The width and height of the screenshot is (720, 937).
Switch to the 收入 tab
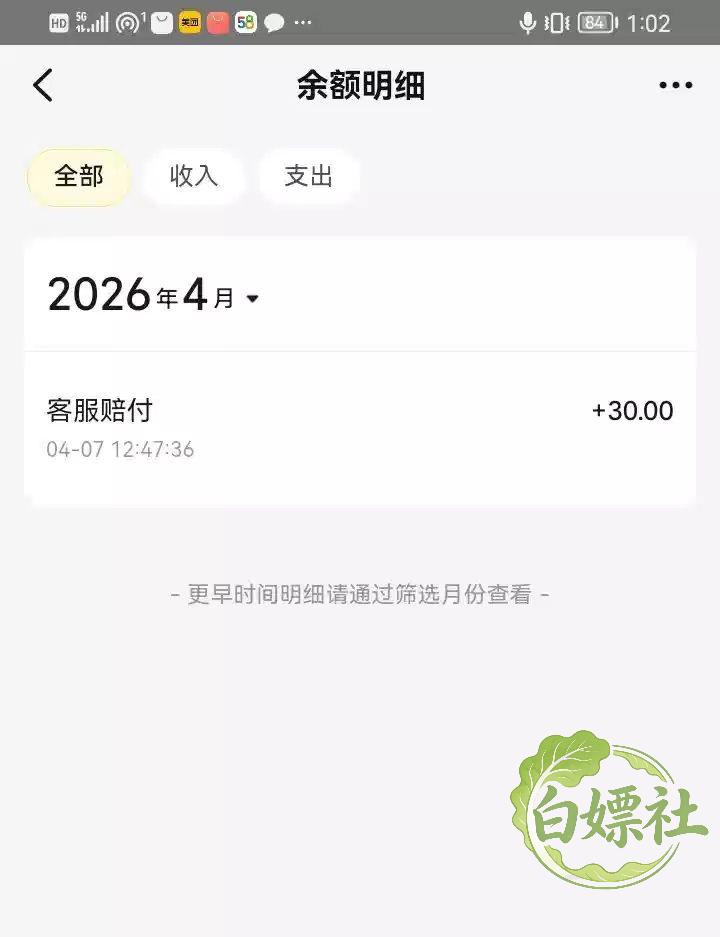pos(193,177)
